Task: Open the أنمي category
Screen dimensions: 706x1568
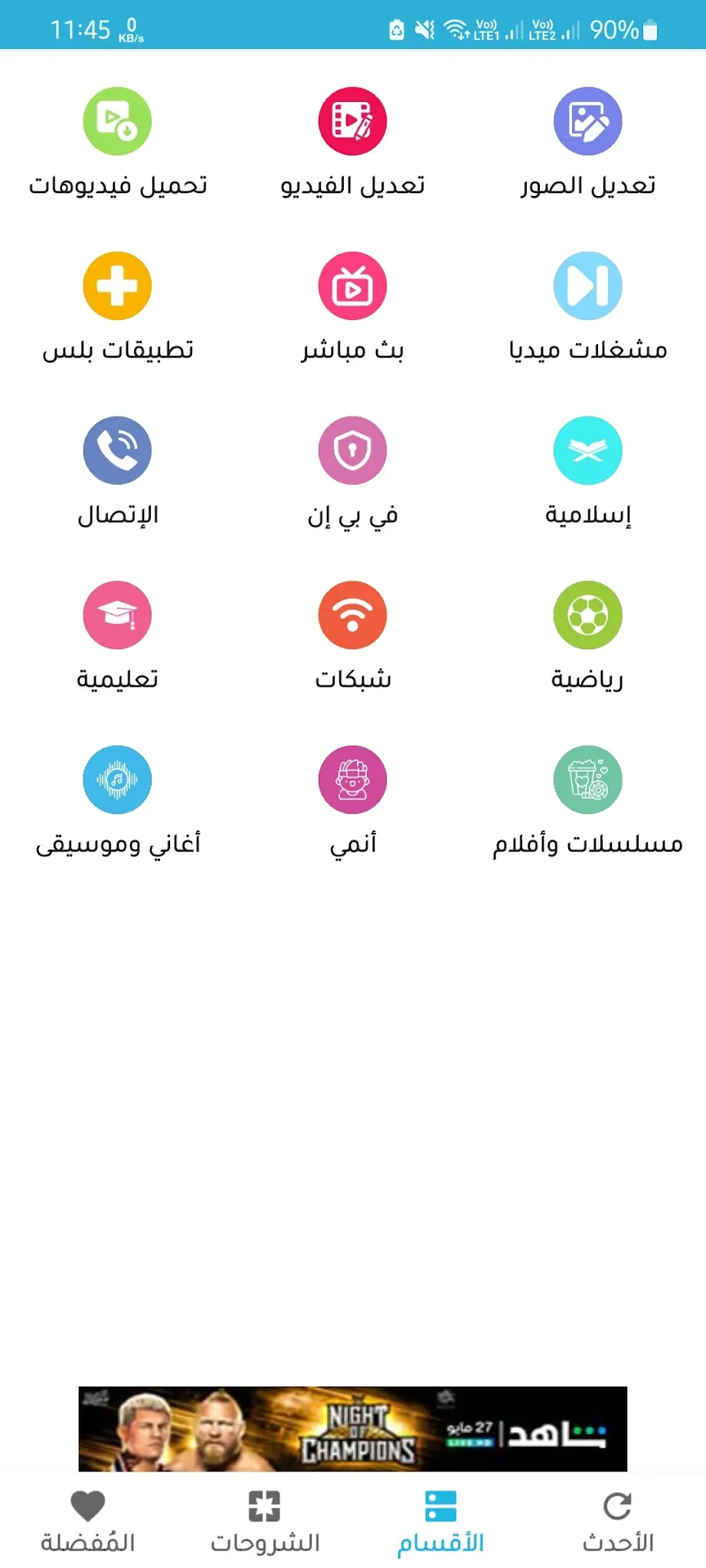Action: click(x=352, y=780)
